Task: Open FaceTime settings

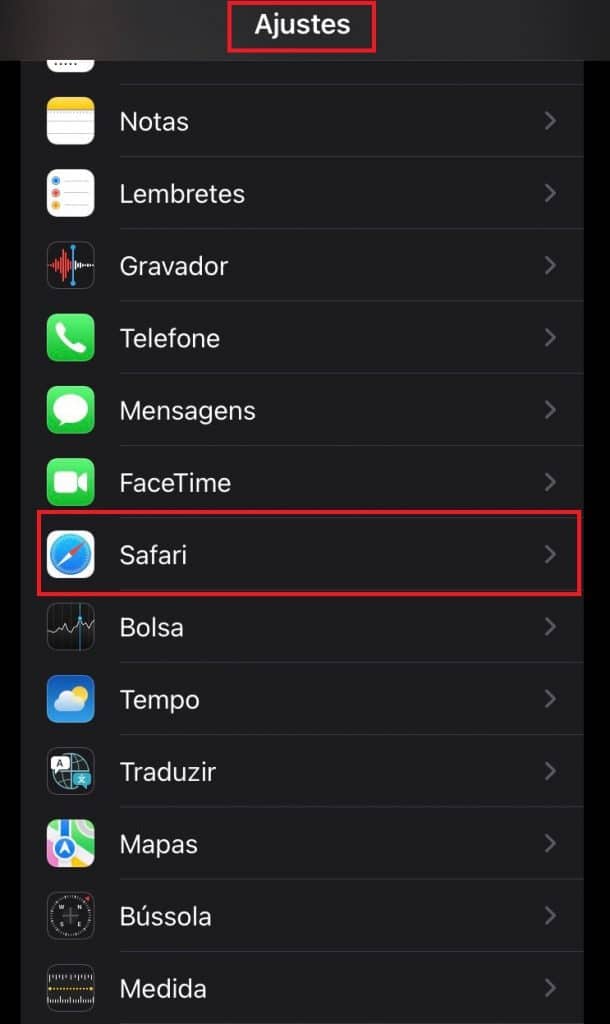Action: (x=302, y=483)
